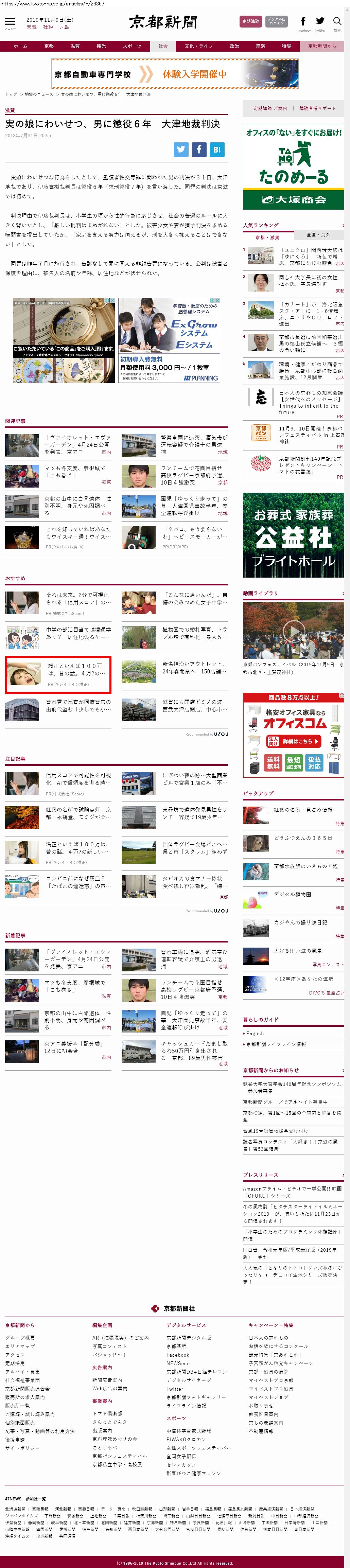View pickup 紅葉の名所・見ごろ情報
This screenshot has width=350, height=1568.
pyautogui.click(x=302, y=810)
